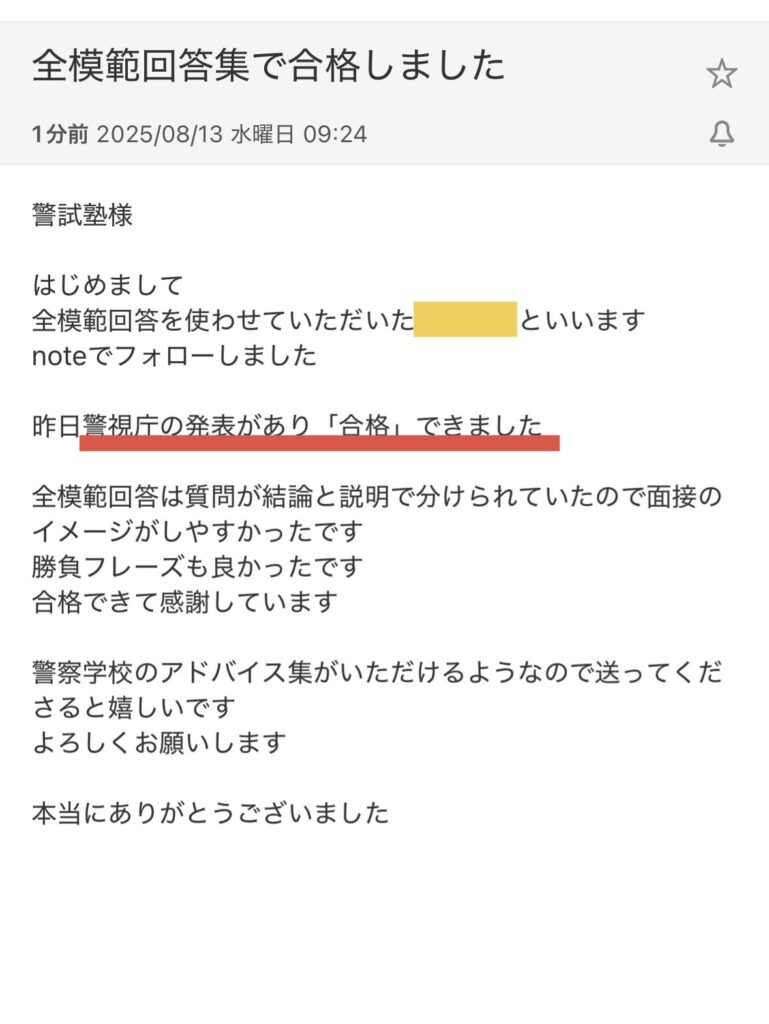Star this message
Image resolution: width=769 pixels, height=1024 pixels.
pyautogui.click(x=721, y=74)
